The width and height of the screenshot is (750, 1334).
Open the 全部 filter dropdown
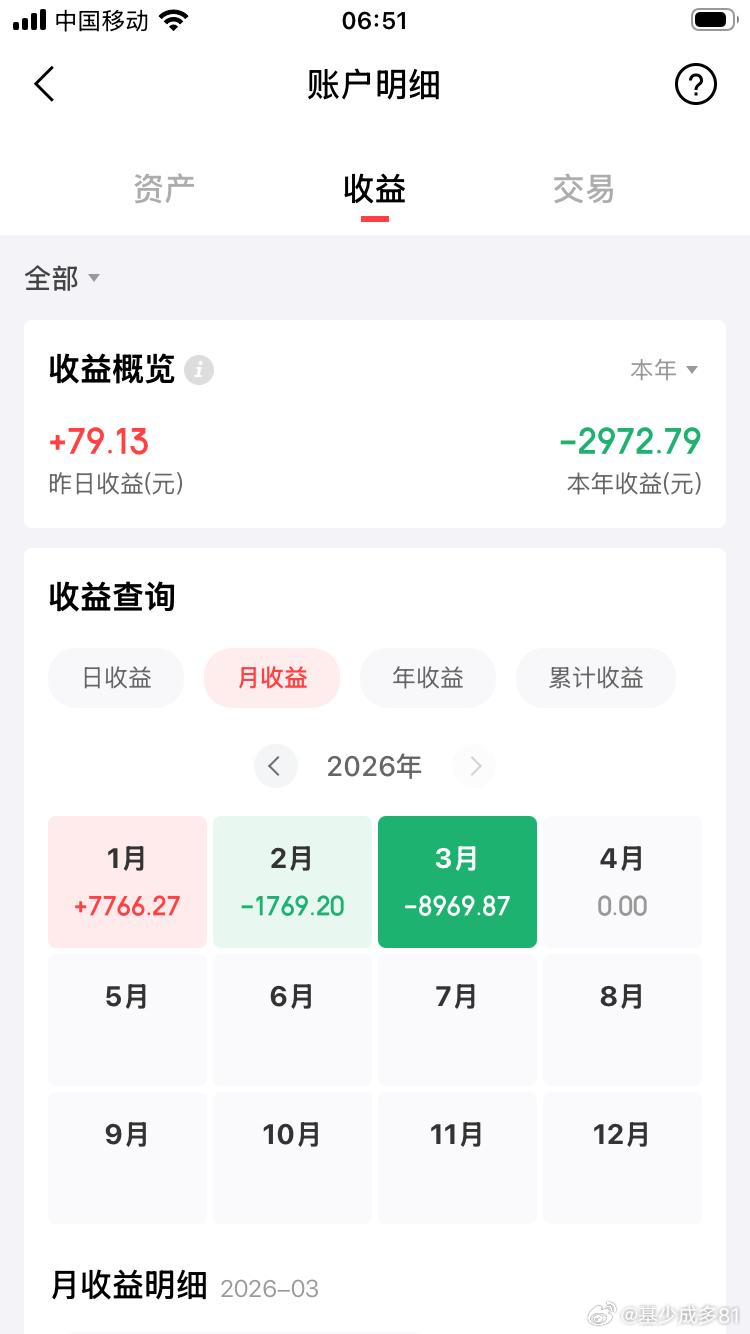pos(62,279)
